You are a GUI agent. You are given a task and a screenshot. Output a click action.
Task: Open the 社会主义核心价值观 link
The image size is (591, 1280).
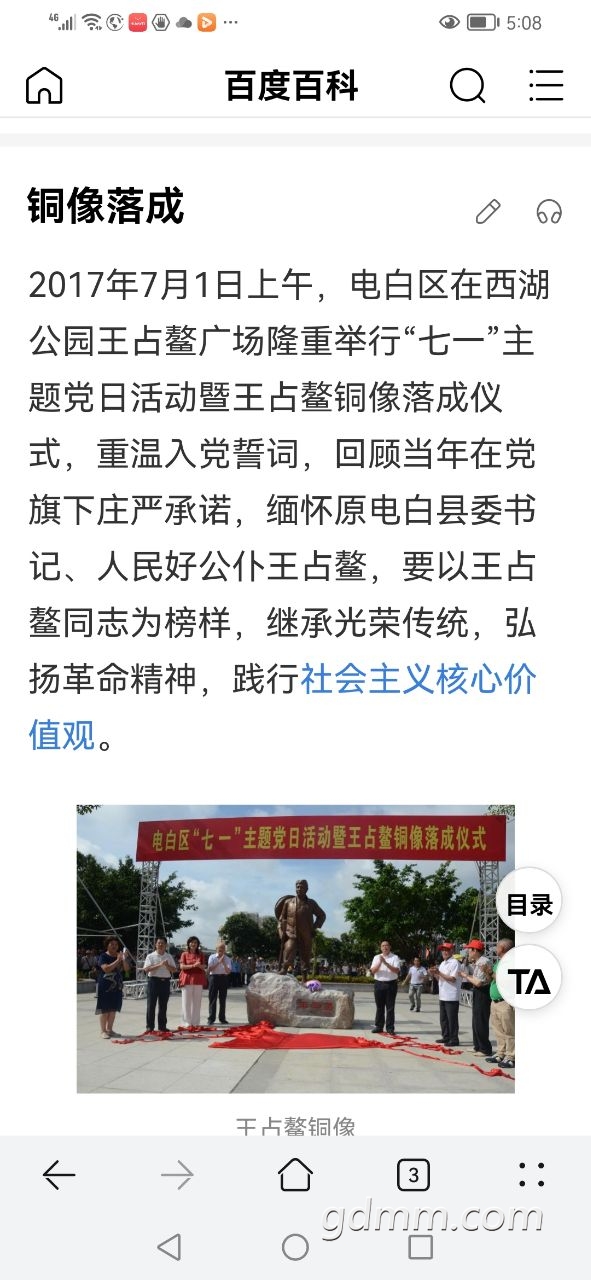283,707
